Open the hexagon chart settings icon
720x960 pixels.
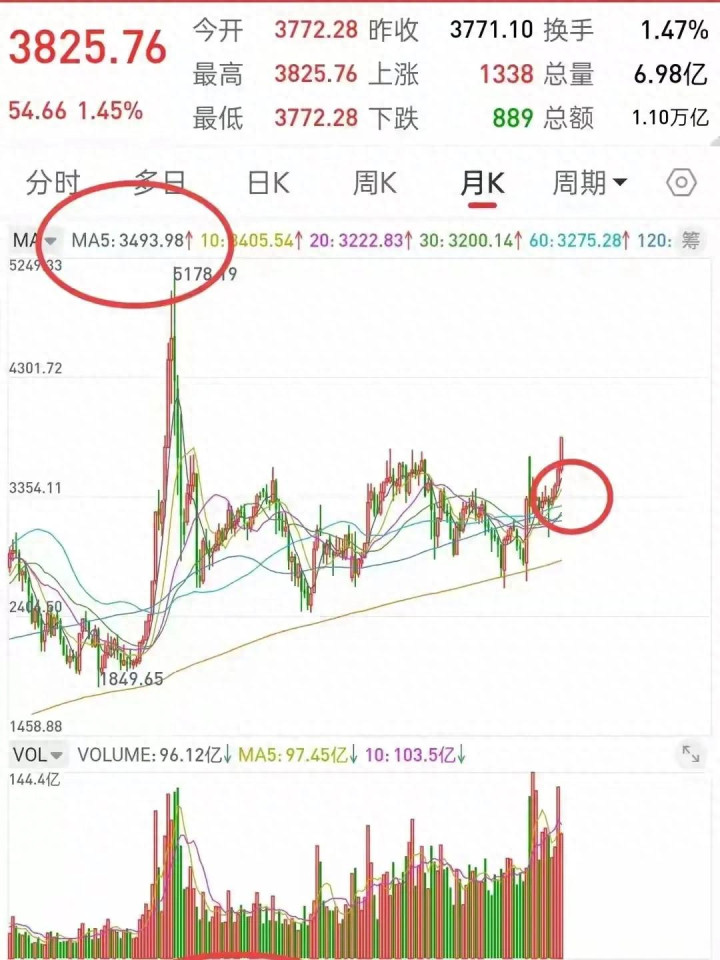681,183
